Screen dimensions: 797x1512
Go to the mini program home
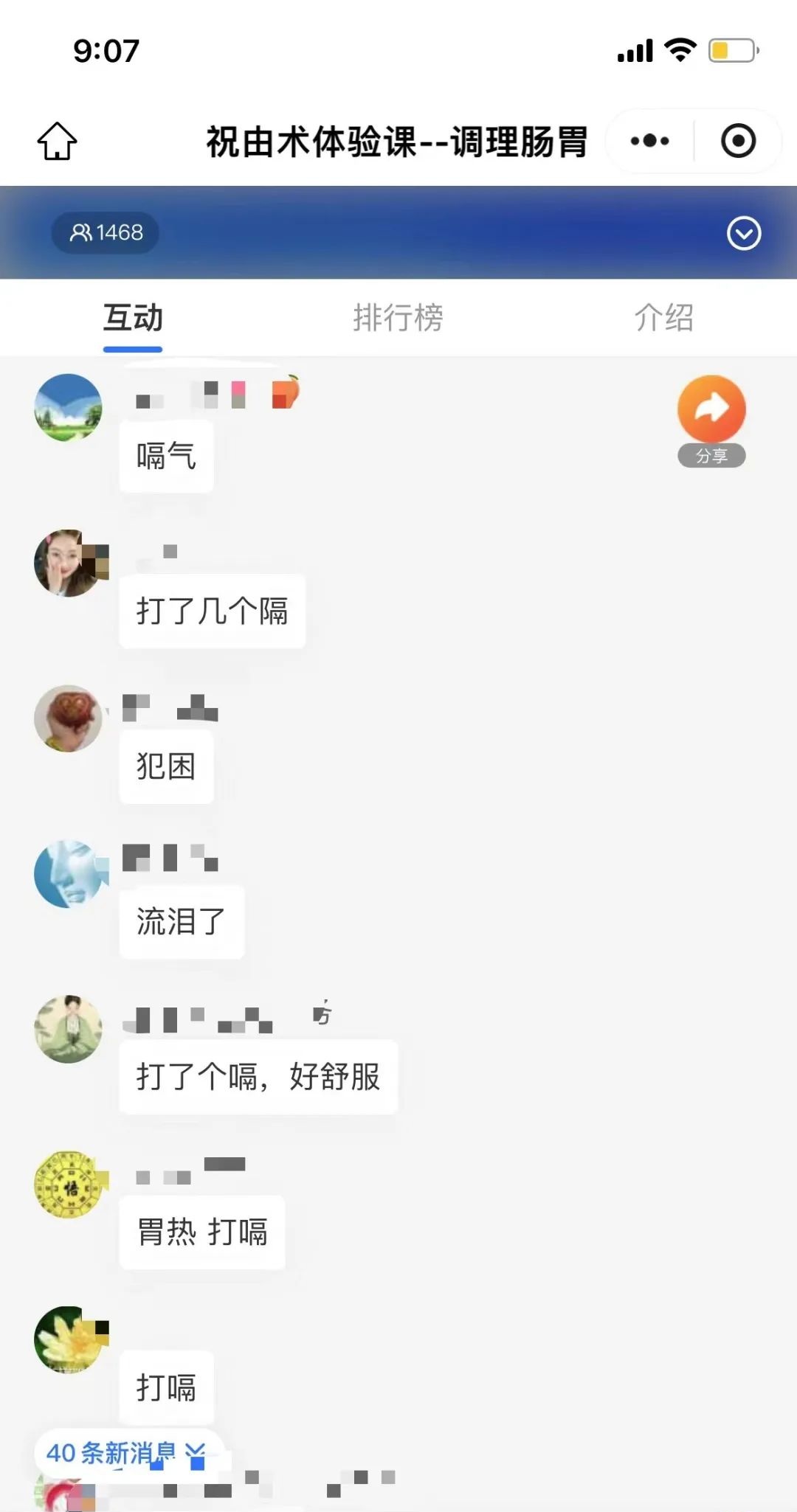(57, 141)
